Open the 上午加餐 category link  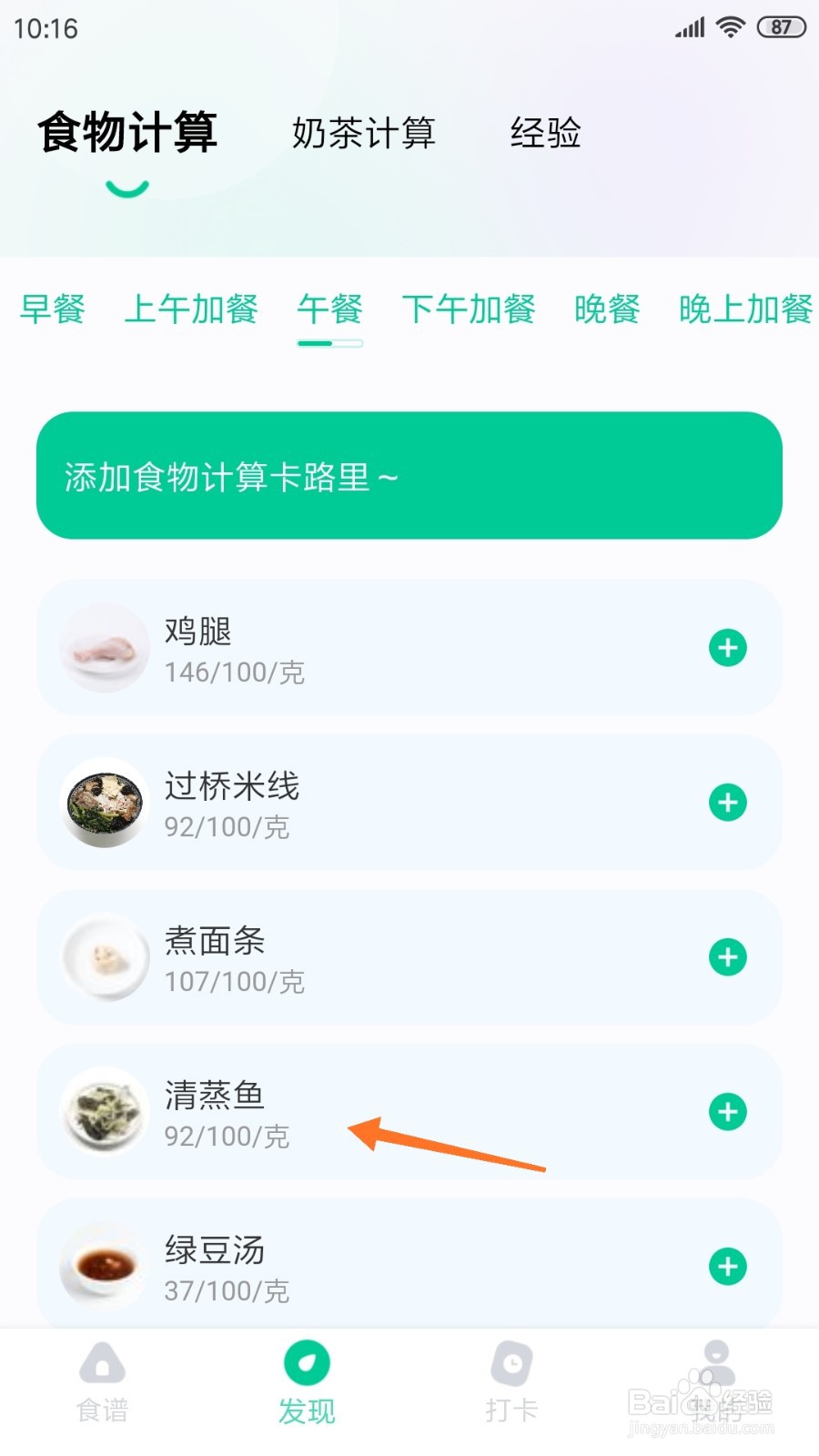click(191, 310)
